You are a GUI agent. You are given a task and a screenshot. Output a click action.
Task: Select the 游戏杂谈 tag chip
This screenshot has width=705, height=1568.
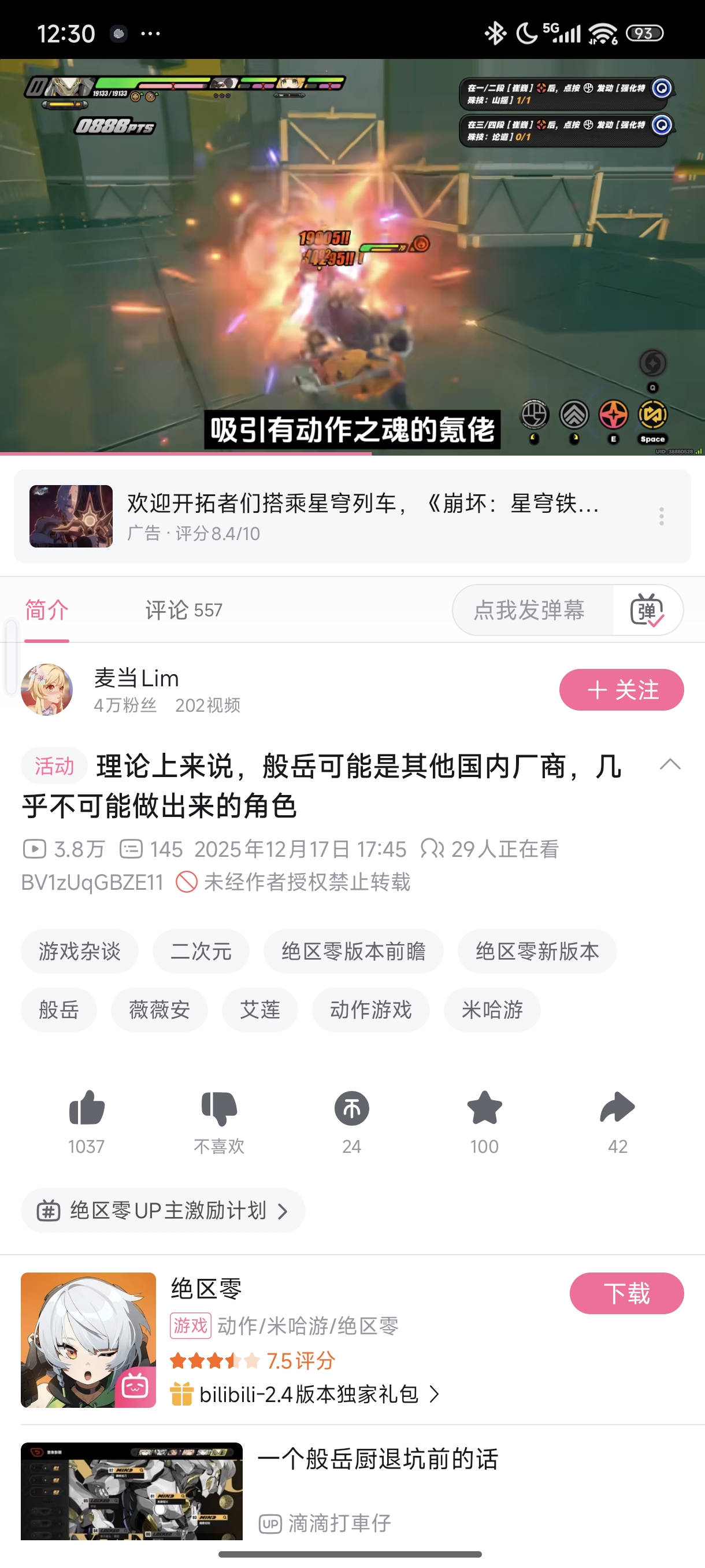(80, 952)
